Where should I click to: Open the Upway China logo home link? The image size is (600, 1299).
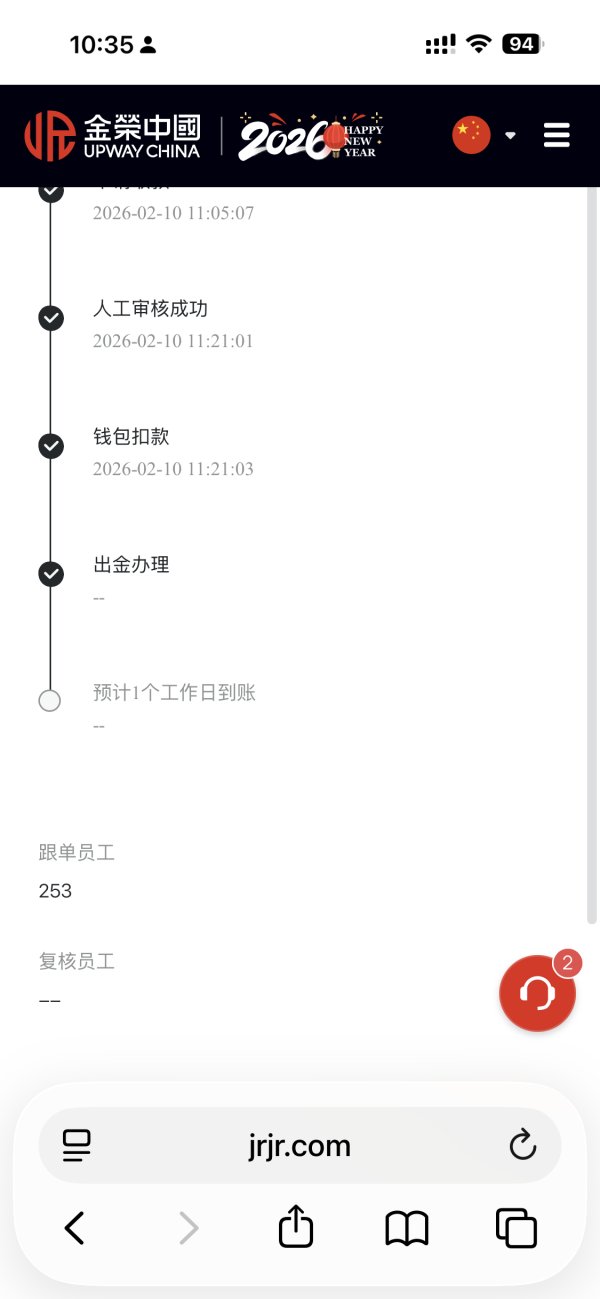112,136
